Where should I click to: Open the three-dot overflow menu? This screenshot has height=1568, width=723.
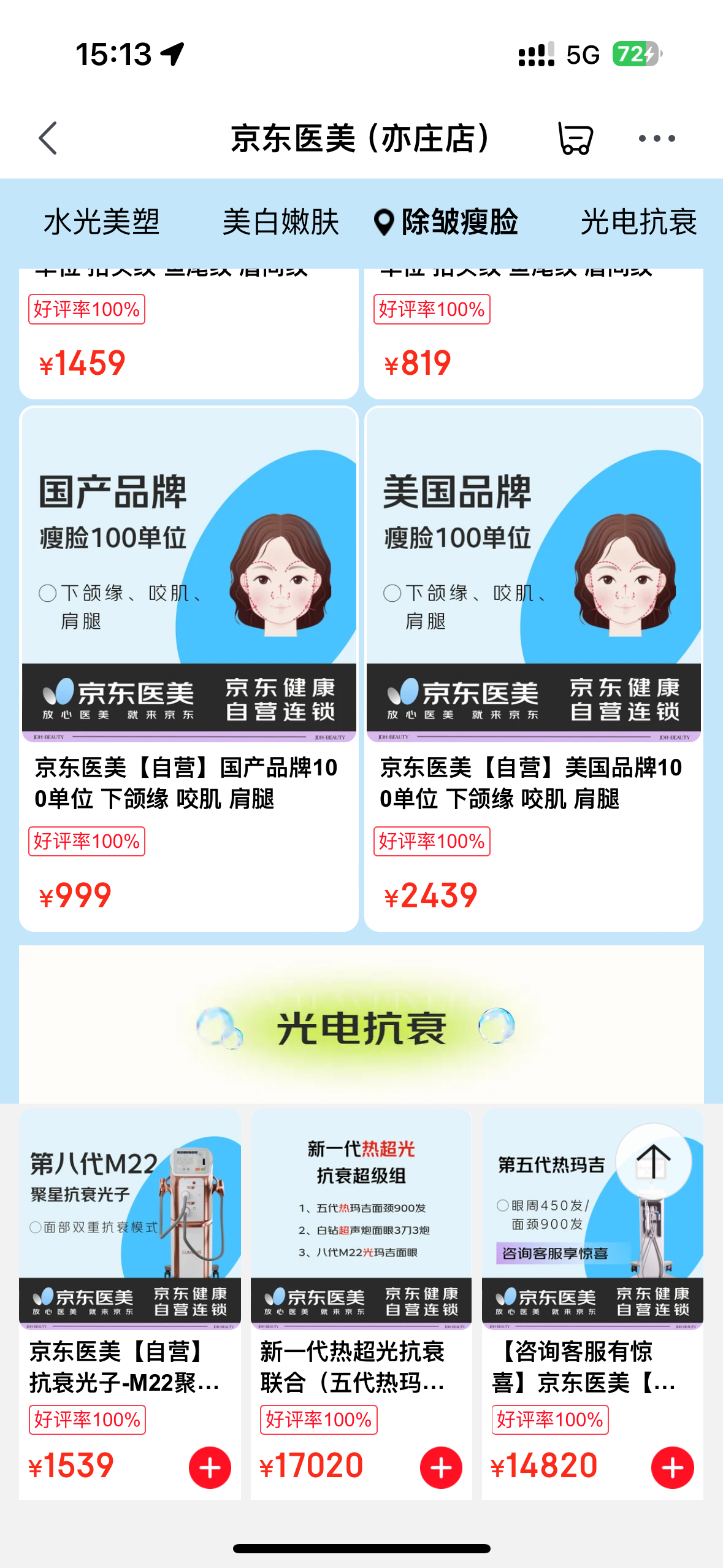pos(657,139)
